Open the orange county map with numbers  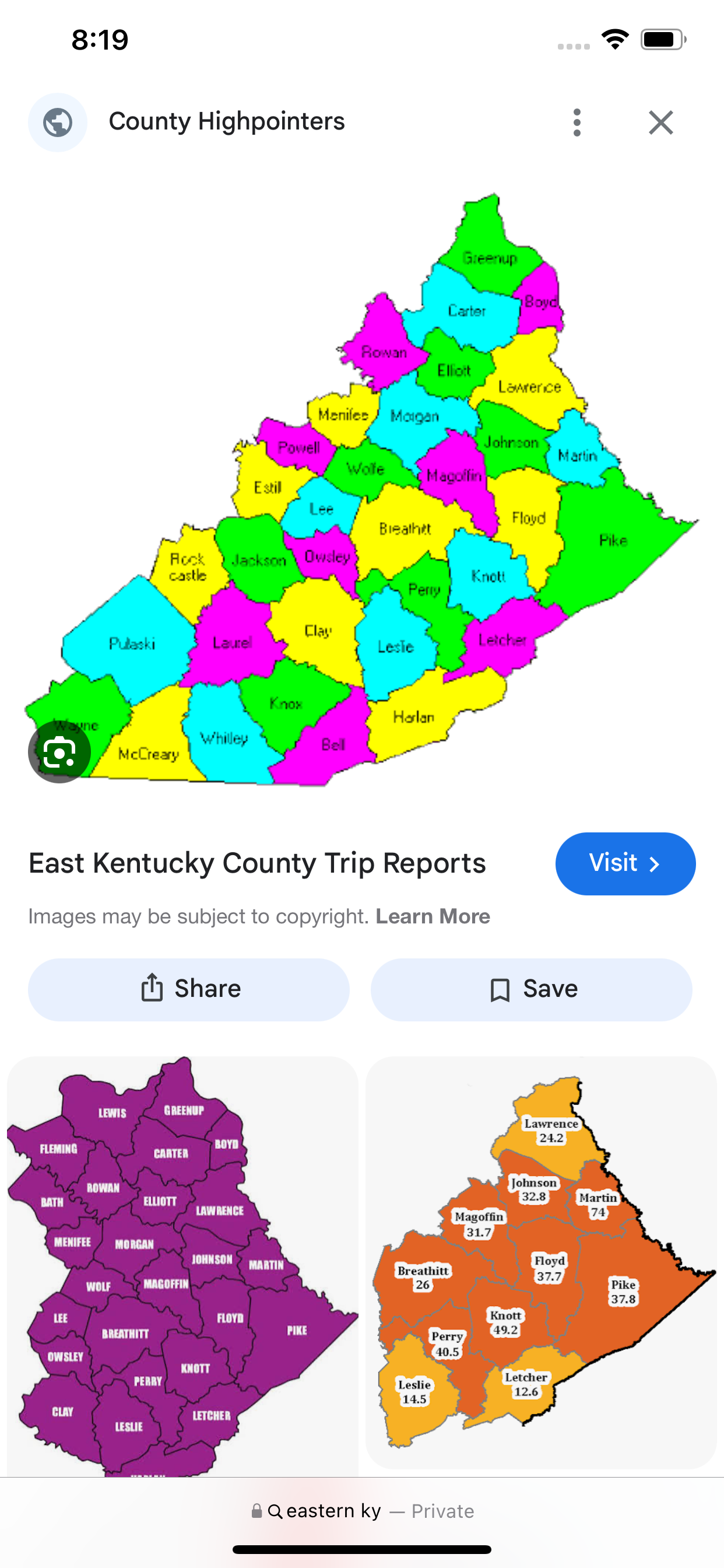(541, 1260)
